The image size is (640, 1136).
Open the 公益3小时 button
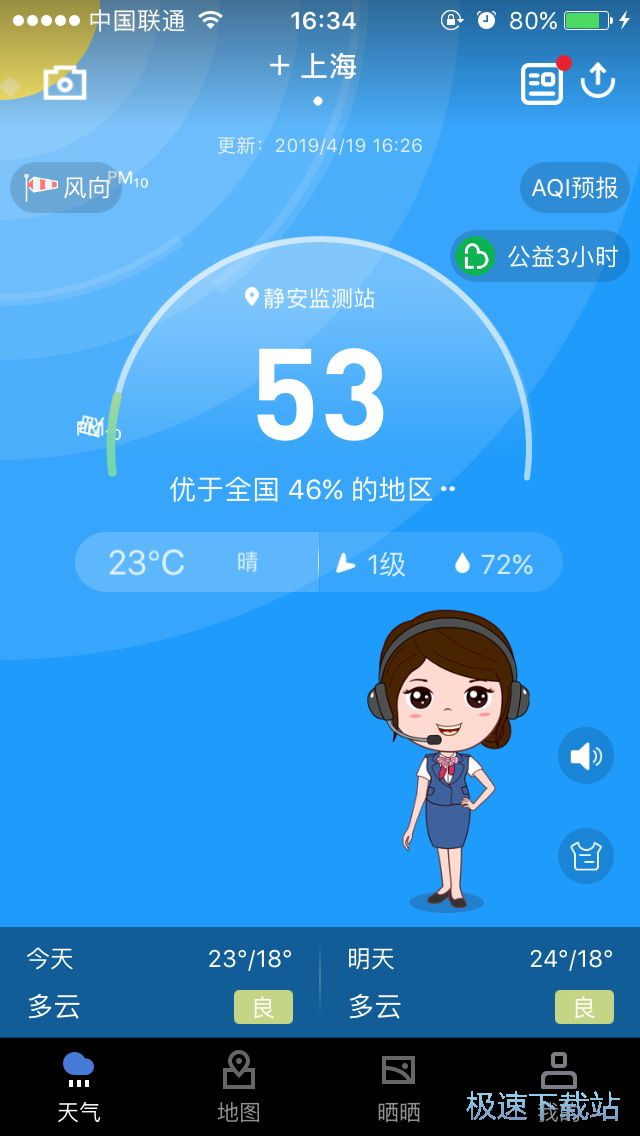540,257
